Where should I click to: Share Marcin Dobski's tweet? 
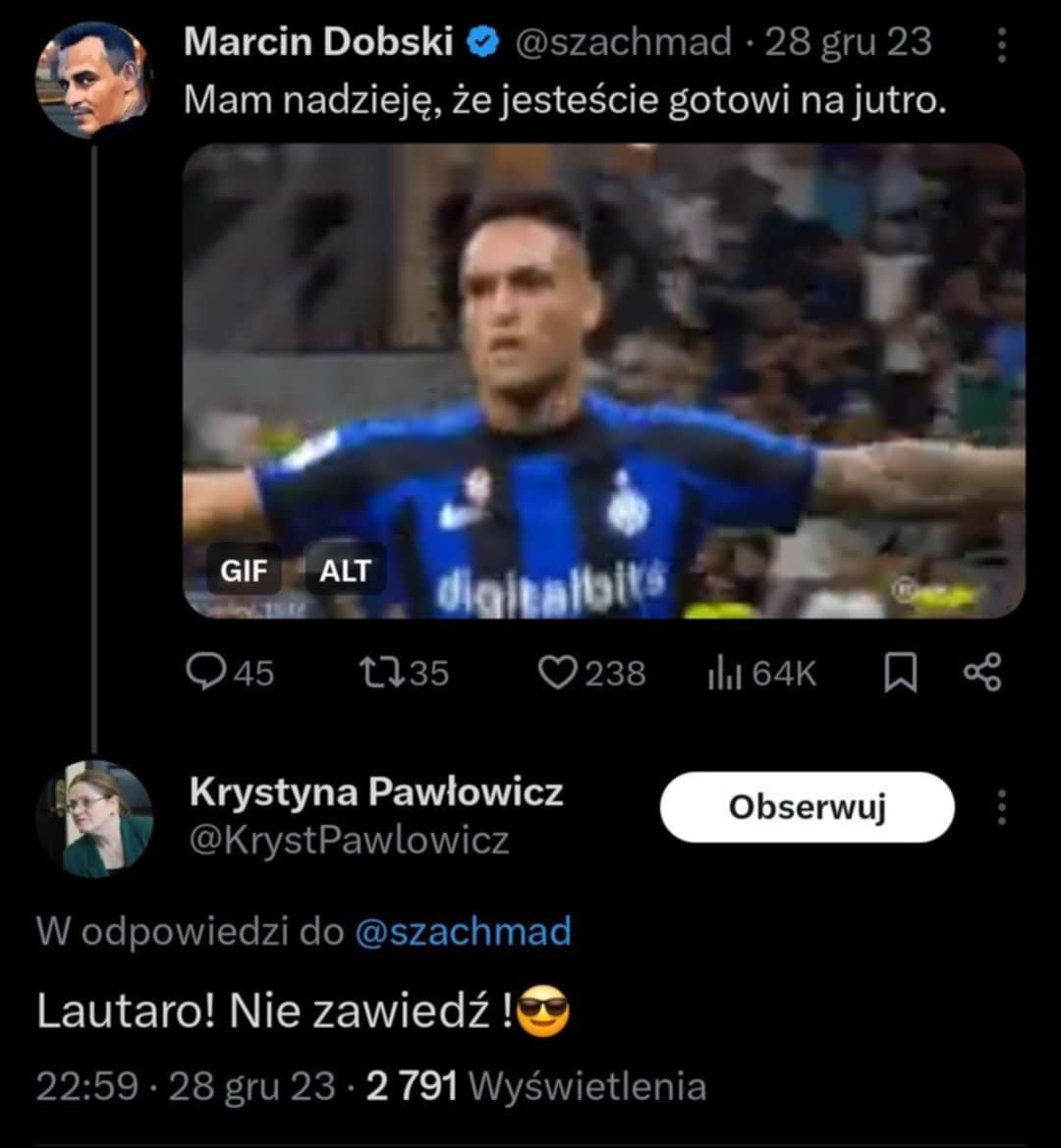click(x=982, y=673)
